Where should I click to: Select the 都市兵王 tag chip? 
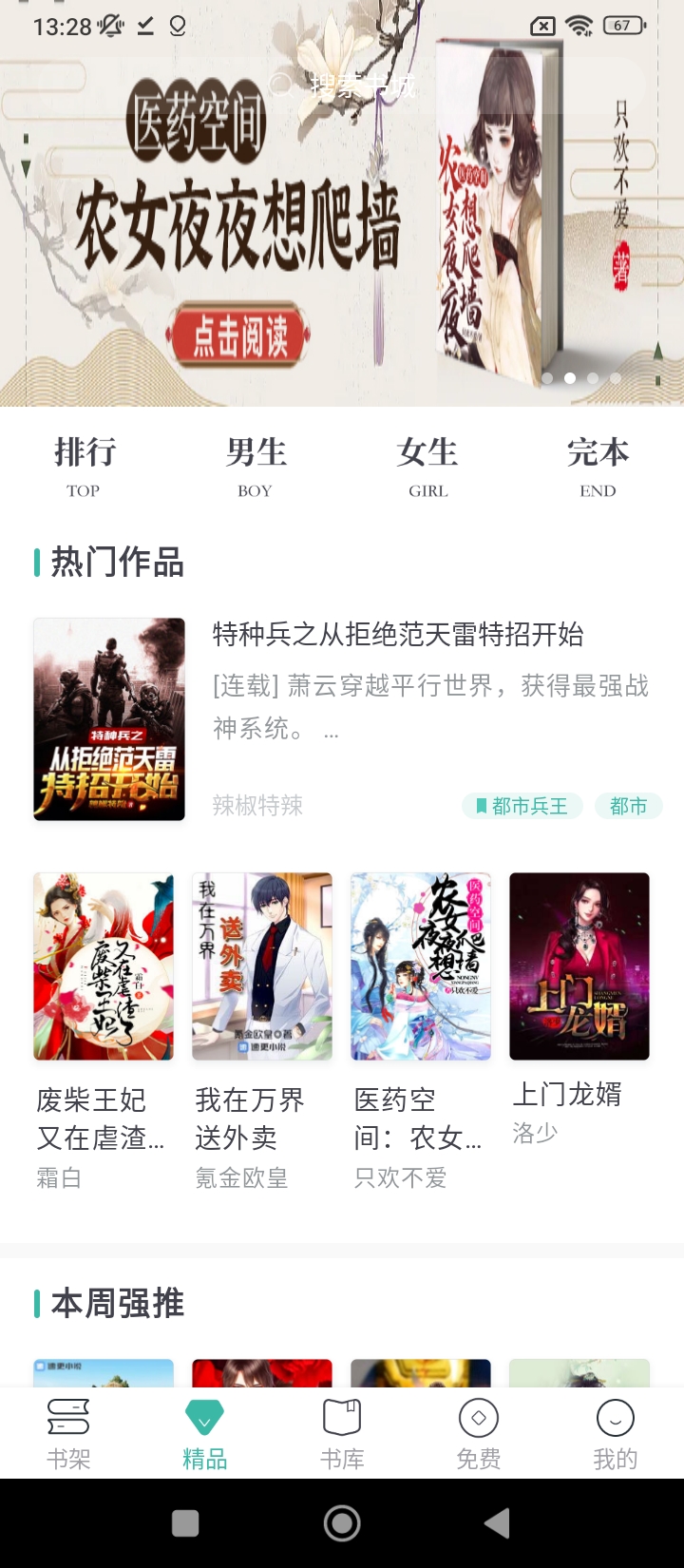pyautogui.click(x=522, y=806)
